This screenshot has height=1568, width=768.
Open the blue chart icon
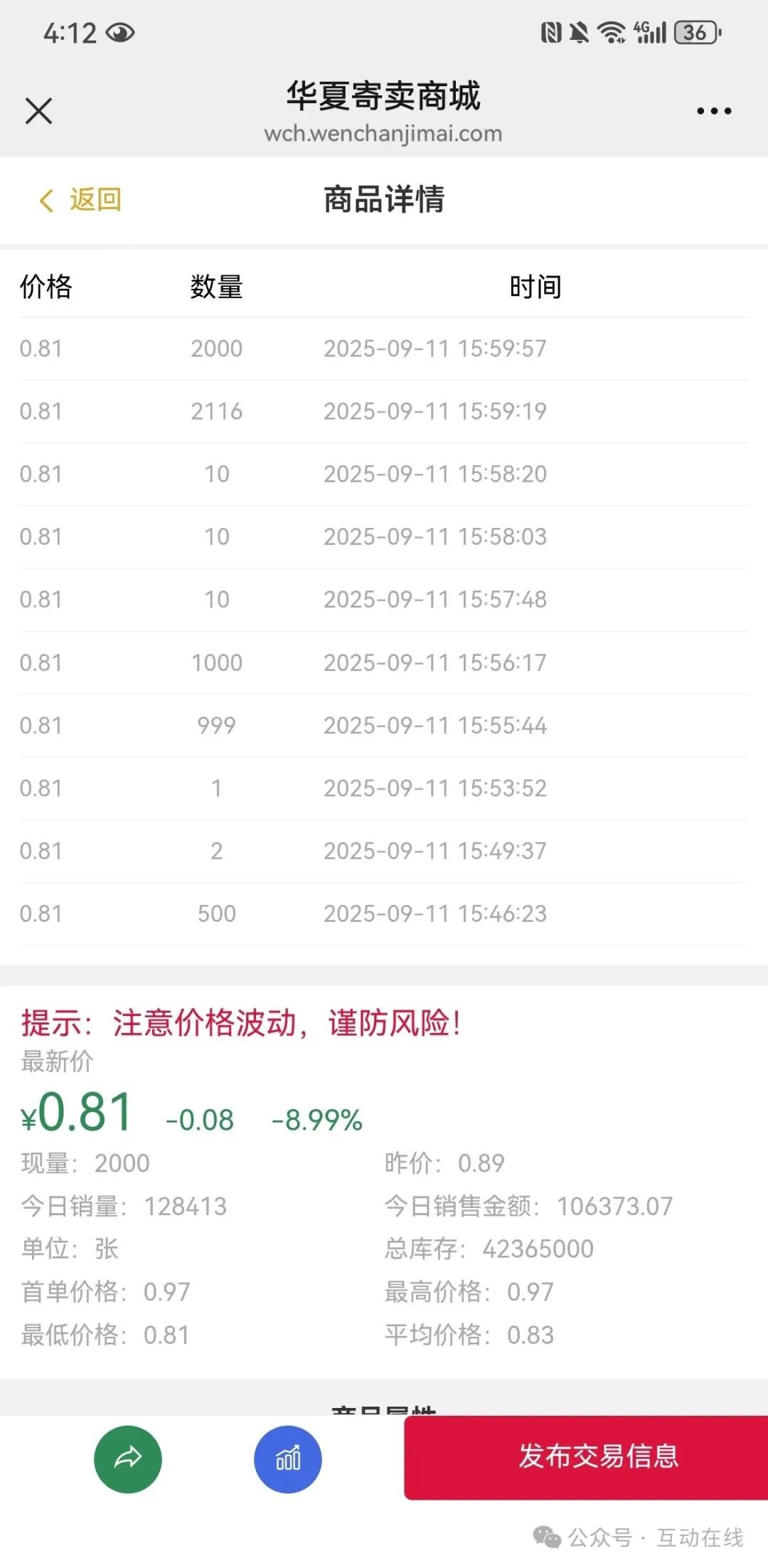pos(288,1459)
